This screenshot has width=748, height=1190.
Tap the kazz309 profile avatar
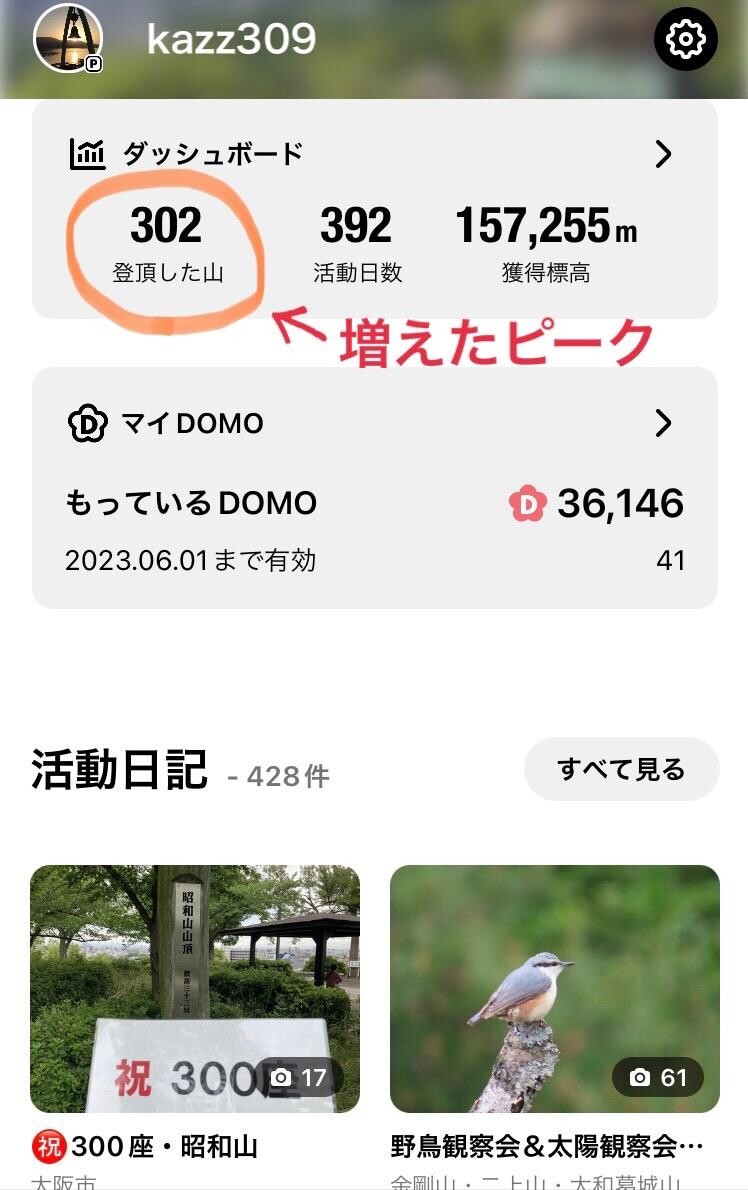click(x=68, y=38)
